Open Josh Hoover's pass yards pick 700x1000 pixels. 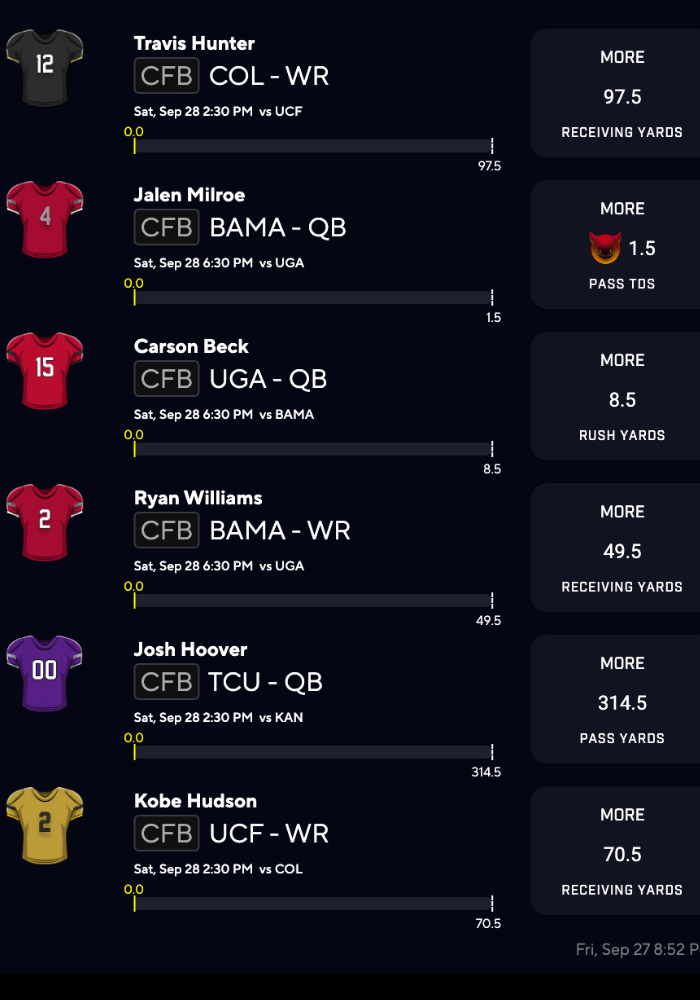click(x=620, y=700)
